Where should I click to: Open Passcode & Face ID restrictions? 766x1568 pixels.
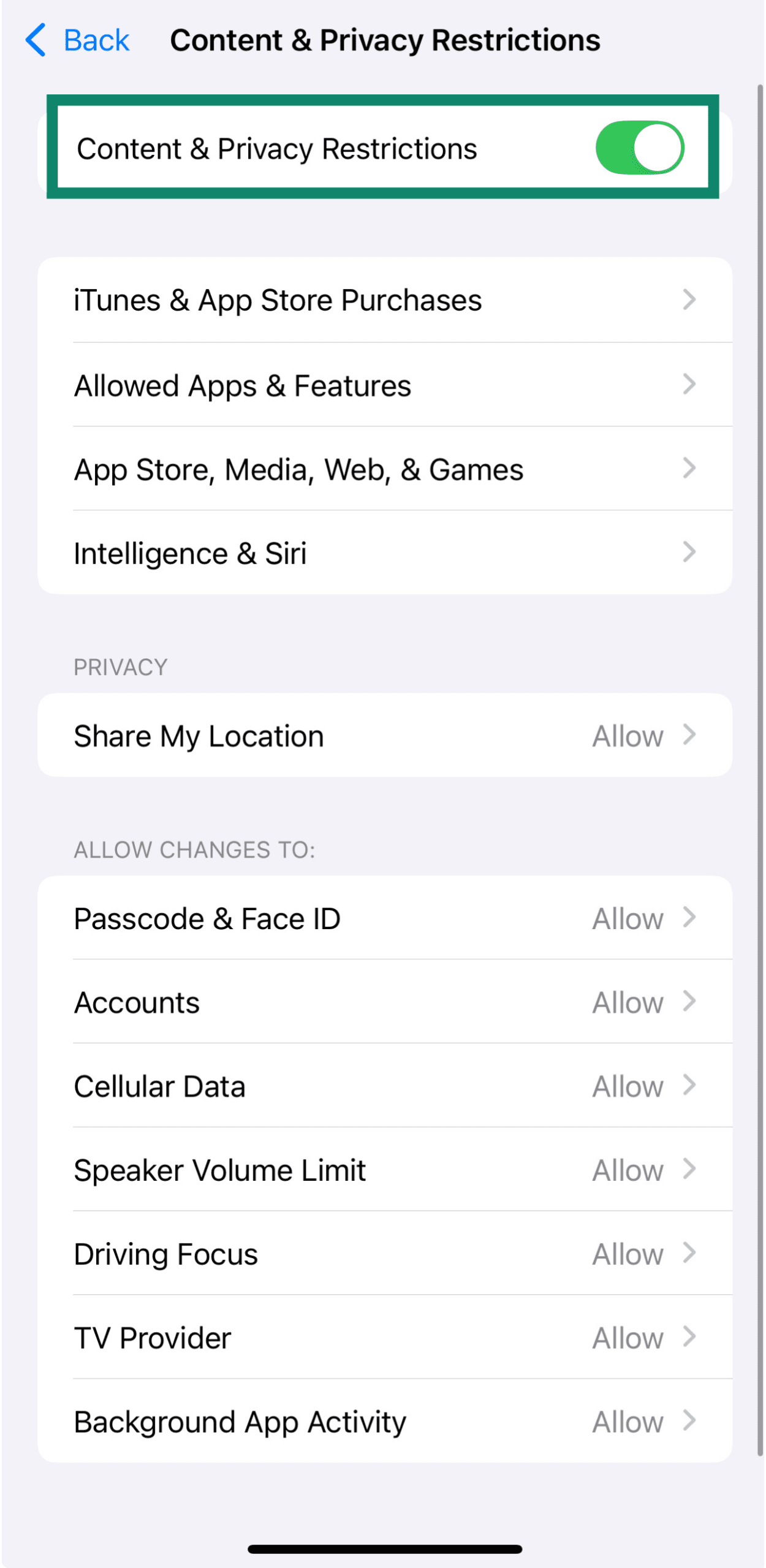coord(383,918)
